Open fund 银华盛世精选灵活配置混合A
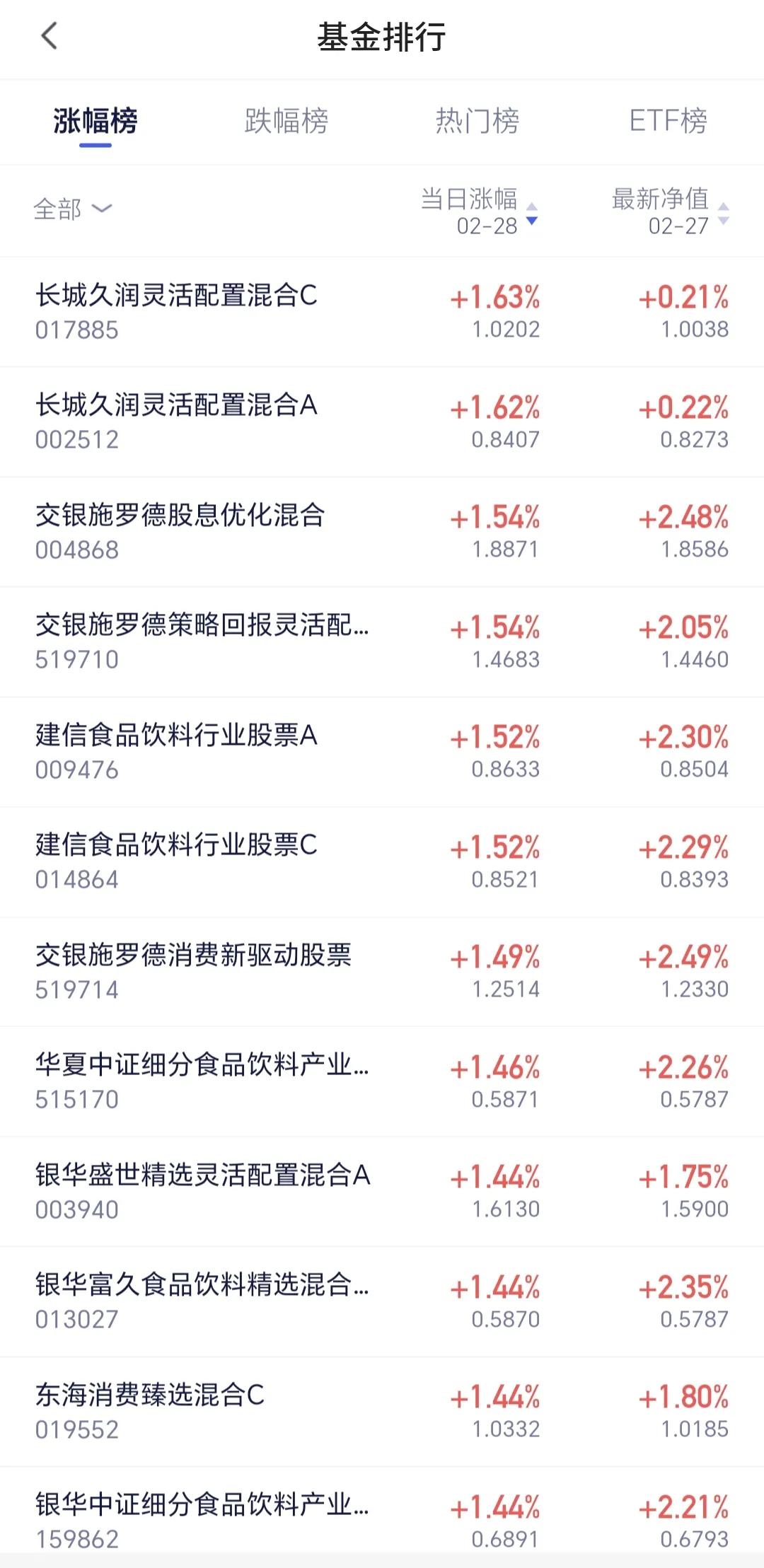The image size is (764, 1568). pyautogui.click(x=382, y=1192)
